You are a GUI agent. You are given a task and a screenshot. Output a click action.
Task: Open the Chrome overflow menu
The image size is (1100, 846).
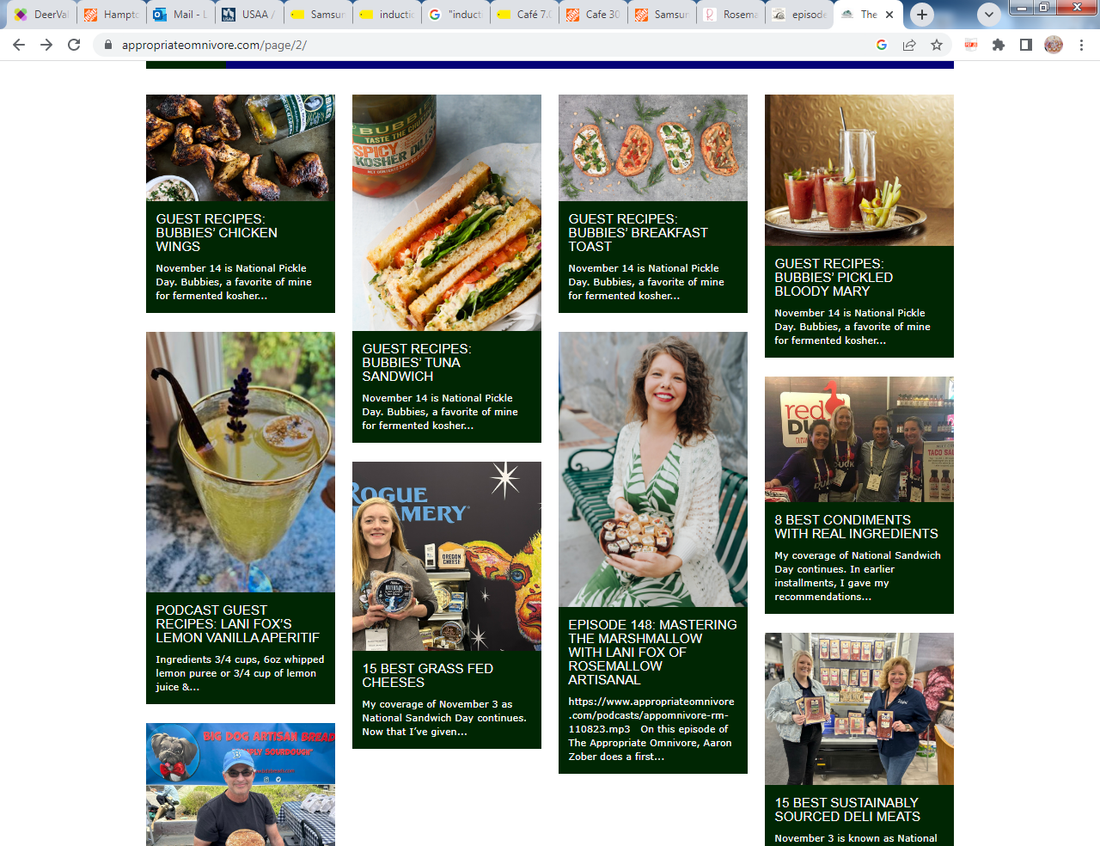[1082, 45]
